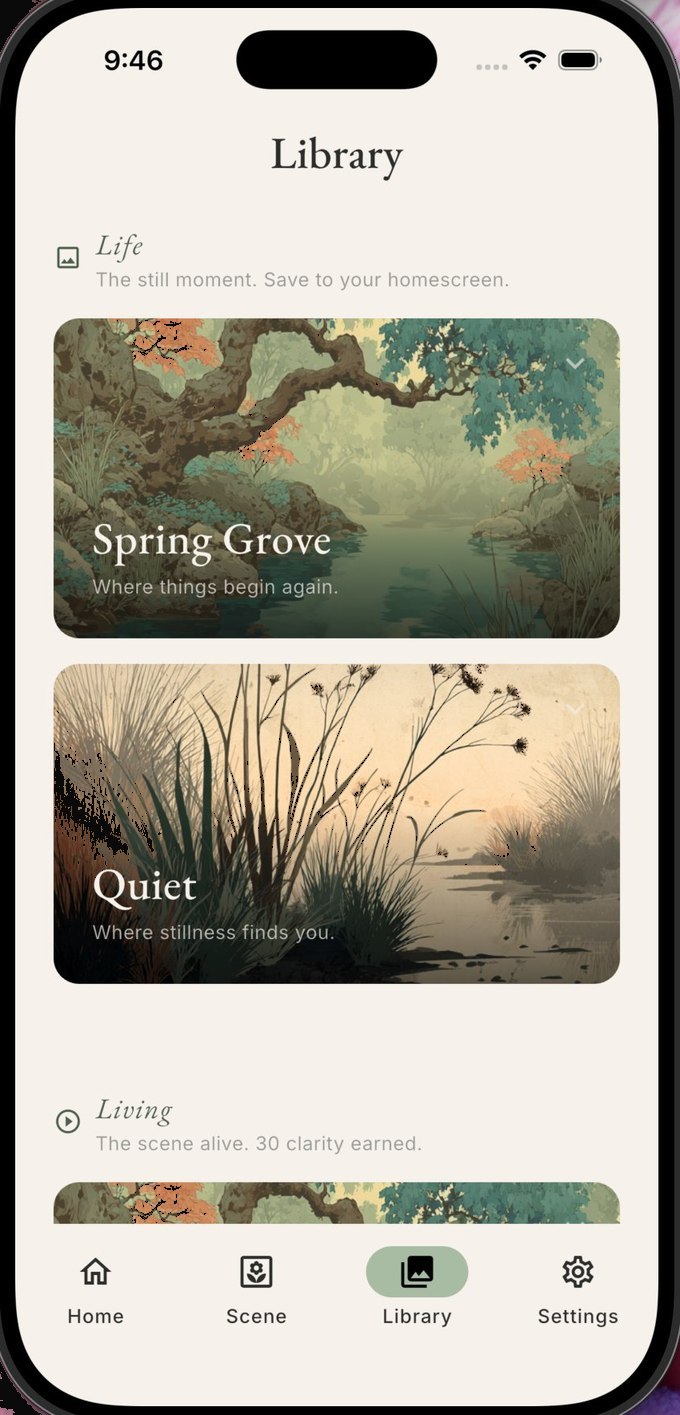The image size is (680, 1415).
Task: Go to the Home tab
Action: (x=96, y=1289)
